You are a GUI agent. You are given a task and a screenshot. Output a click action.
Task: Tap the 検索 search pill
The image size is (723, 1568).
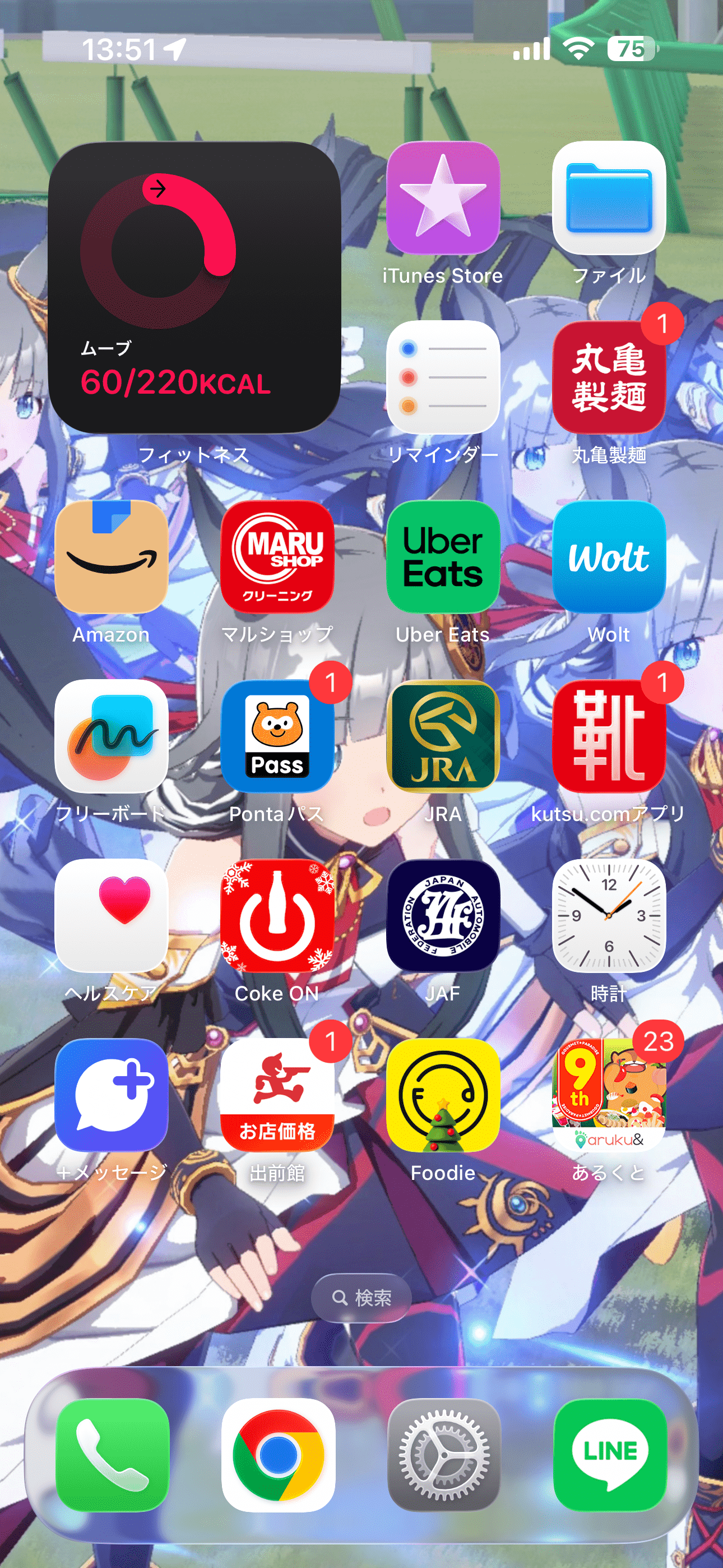click(x=361, y=1298)
